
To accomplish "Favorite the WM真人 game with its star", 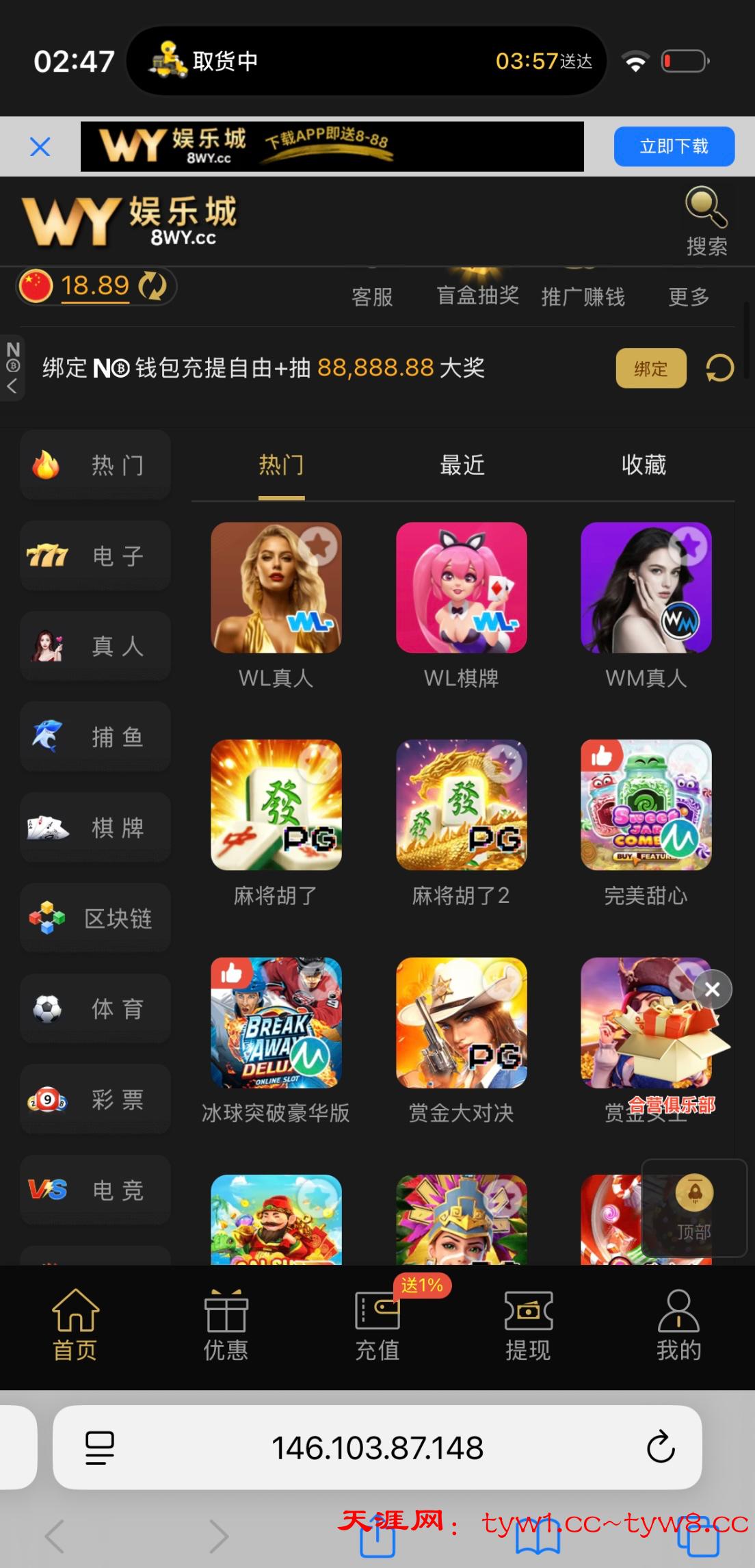I will (x=689, y=545).
